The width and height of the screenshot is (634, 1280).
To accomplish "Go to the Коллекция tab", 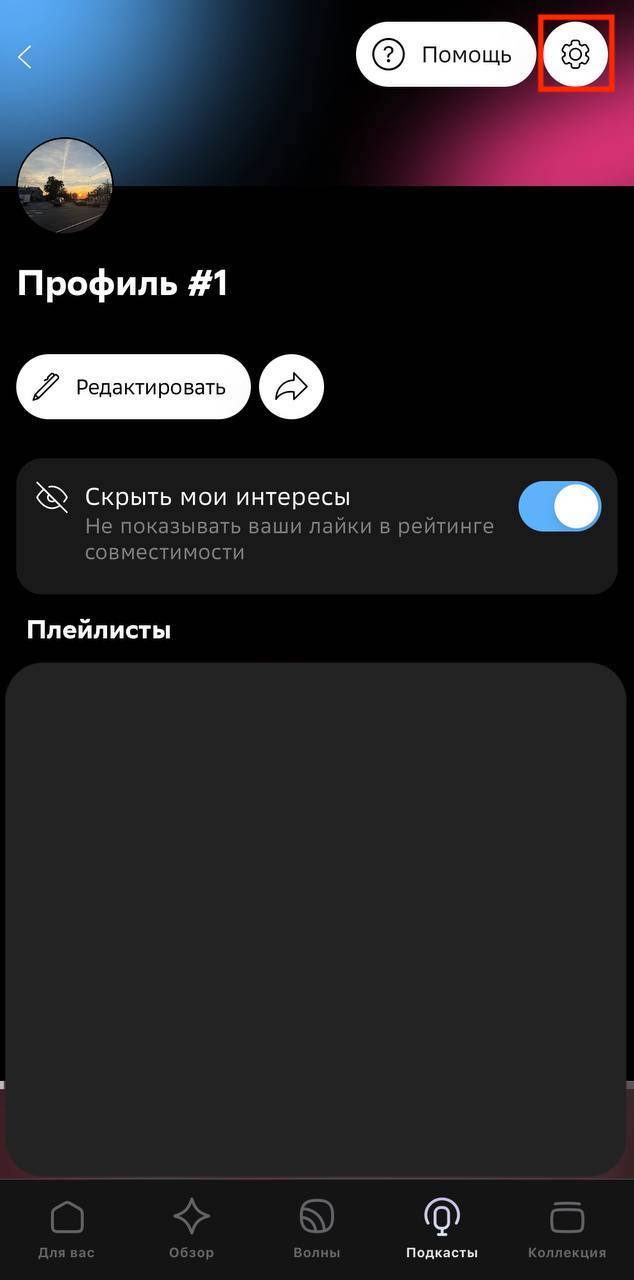I will [567, 1229].
